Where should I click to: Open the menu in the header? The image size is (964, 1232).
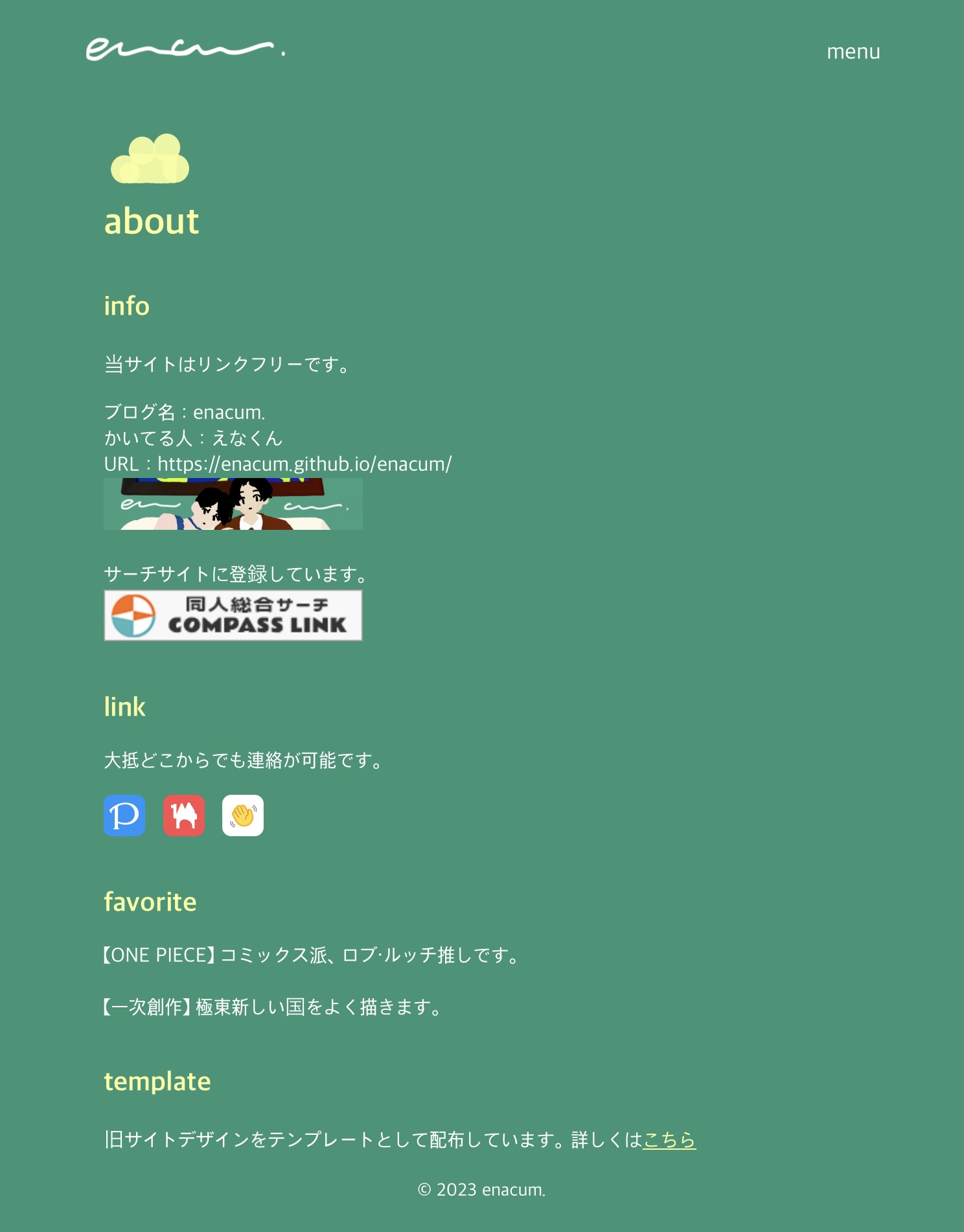coord(853,52)
